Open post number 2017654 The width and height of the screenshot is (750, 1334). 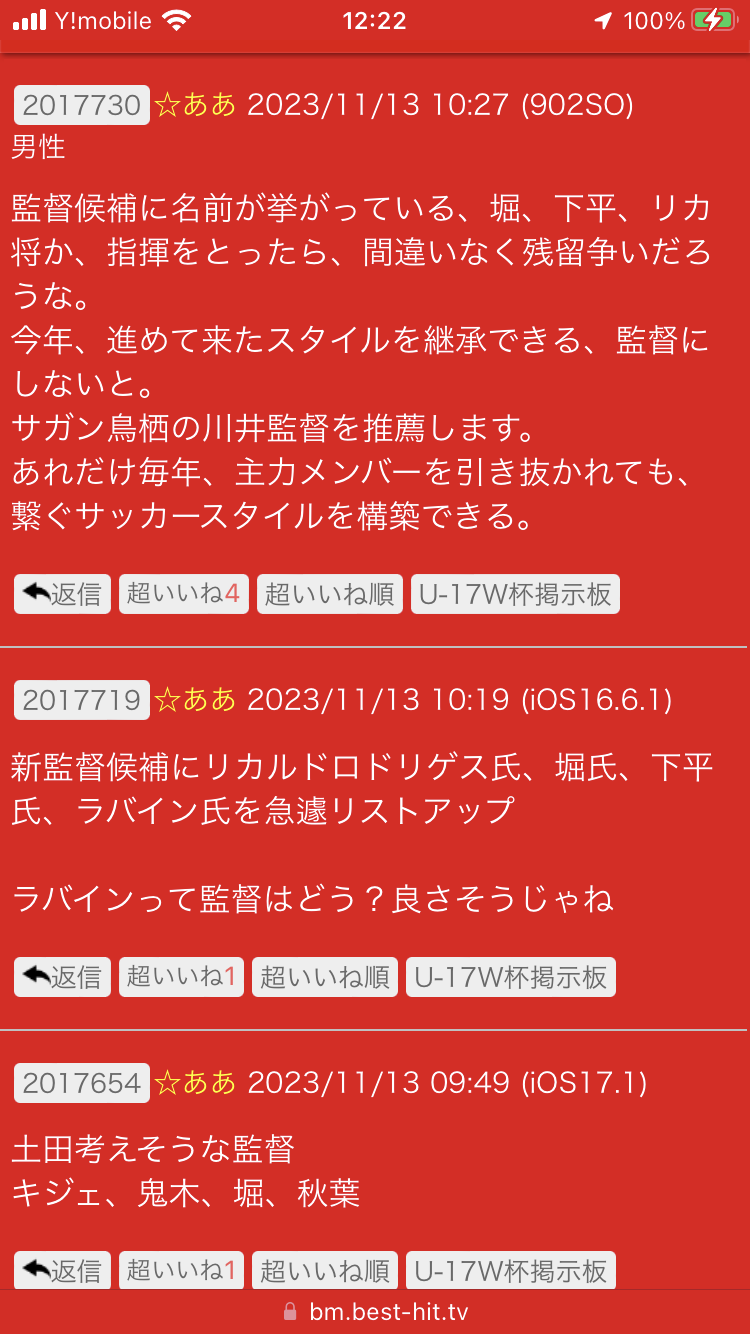click(82, 1083)
